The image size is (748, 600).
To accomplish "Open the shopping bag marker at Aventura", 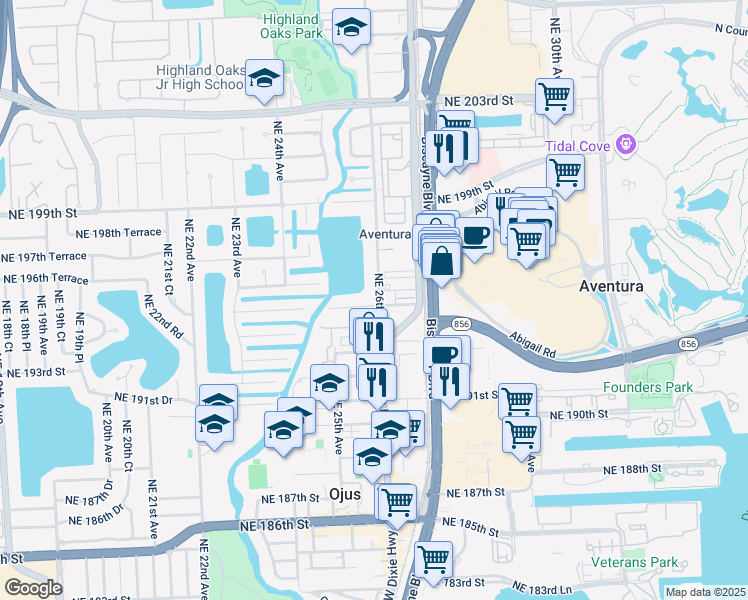I will pos(441,261).
